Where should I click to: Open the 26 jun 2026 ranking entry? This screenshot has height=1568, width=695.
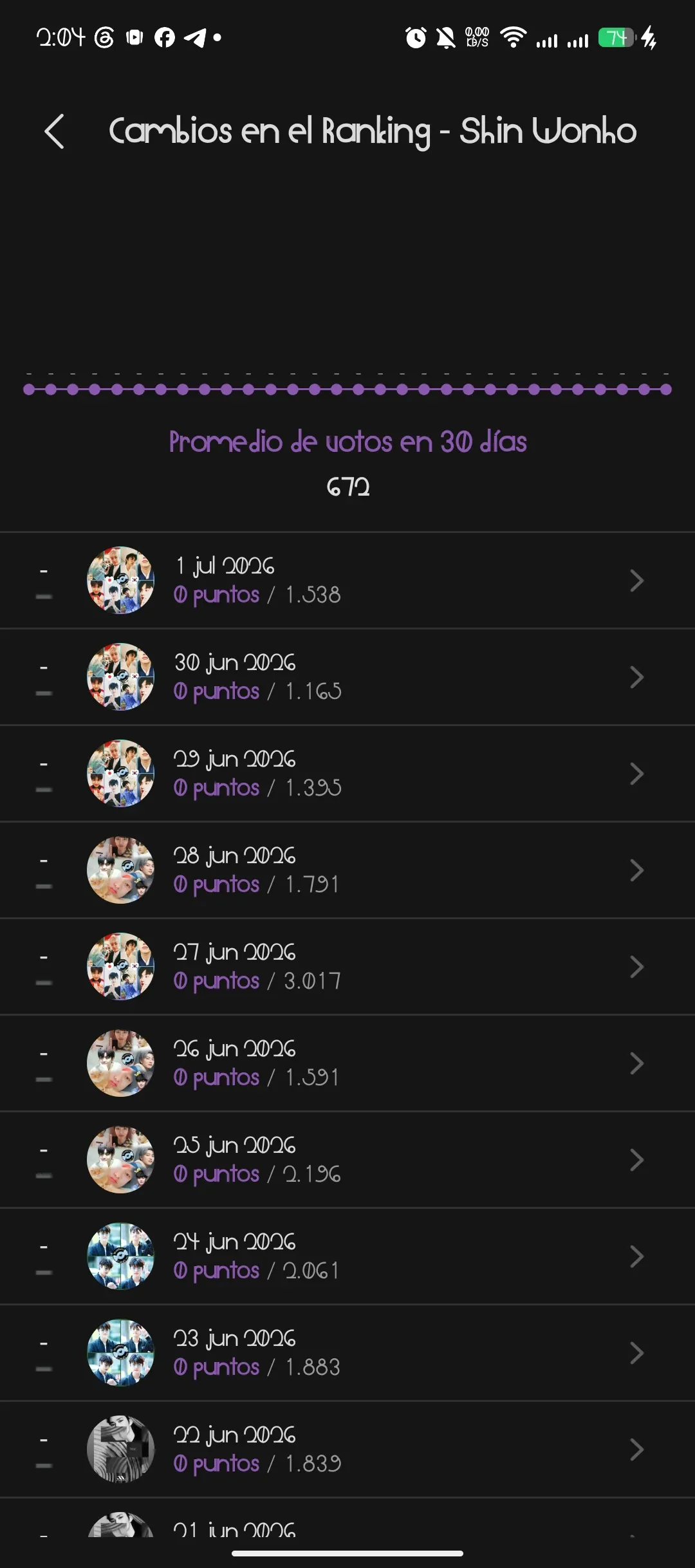coord(347,1063)
